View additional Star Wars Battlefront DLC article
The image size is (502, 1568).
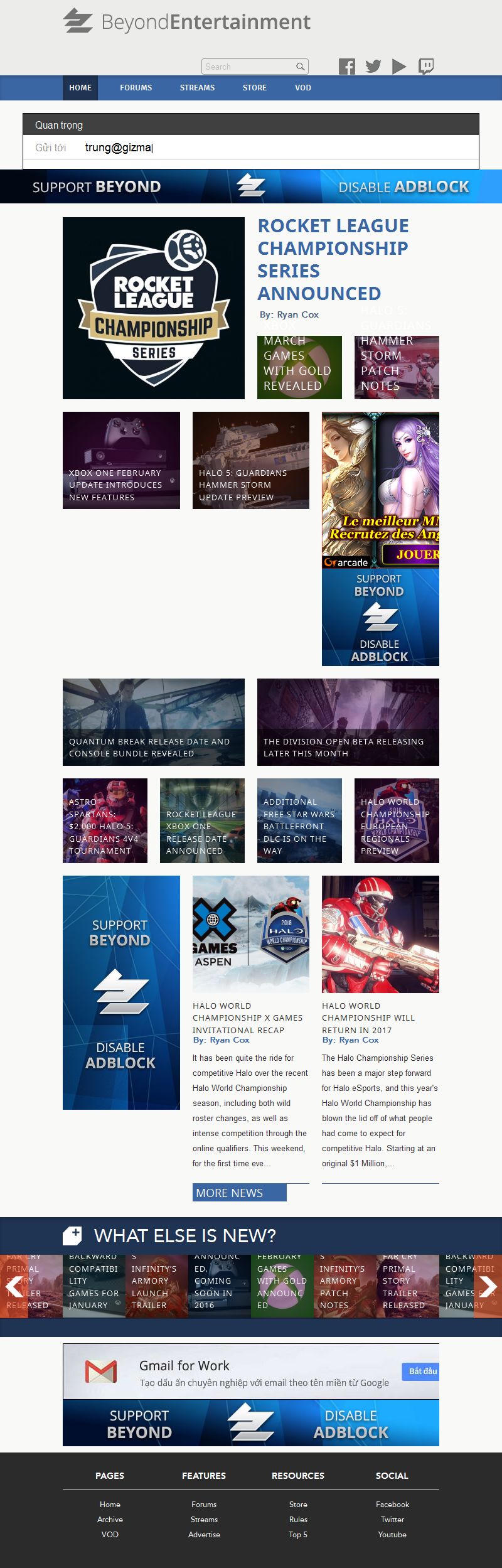point(299,820)
